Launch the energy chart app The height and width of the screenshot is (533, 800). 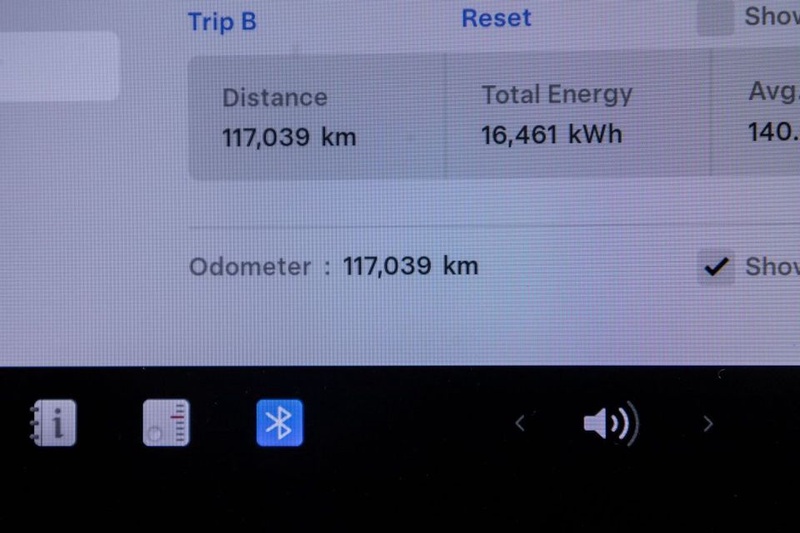click(x=166, y=424)
